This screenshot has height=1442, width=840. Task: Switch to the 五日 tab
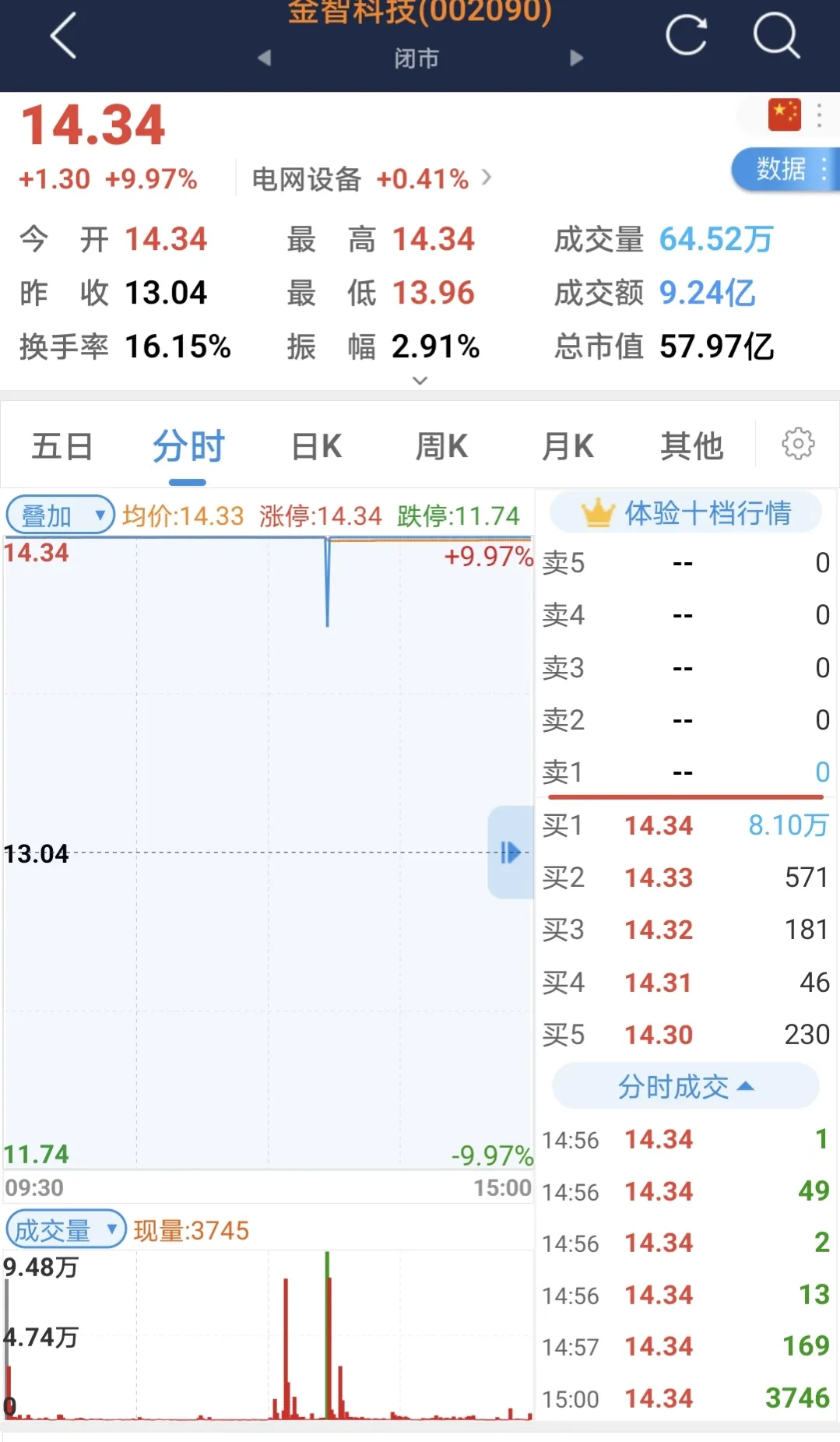(x=62, y=447)
